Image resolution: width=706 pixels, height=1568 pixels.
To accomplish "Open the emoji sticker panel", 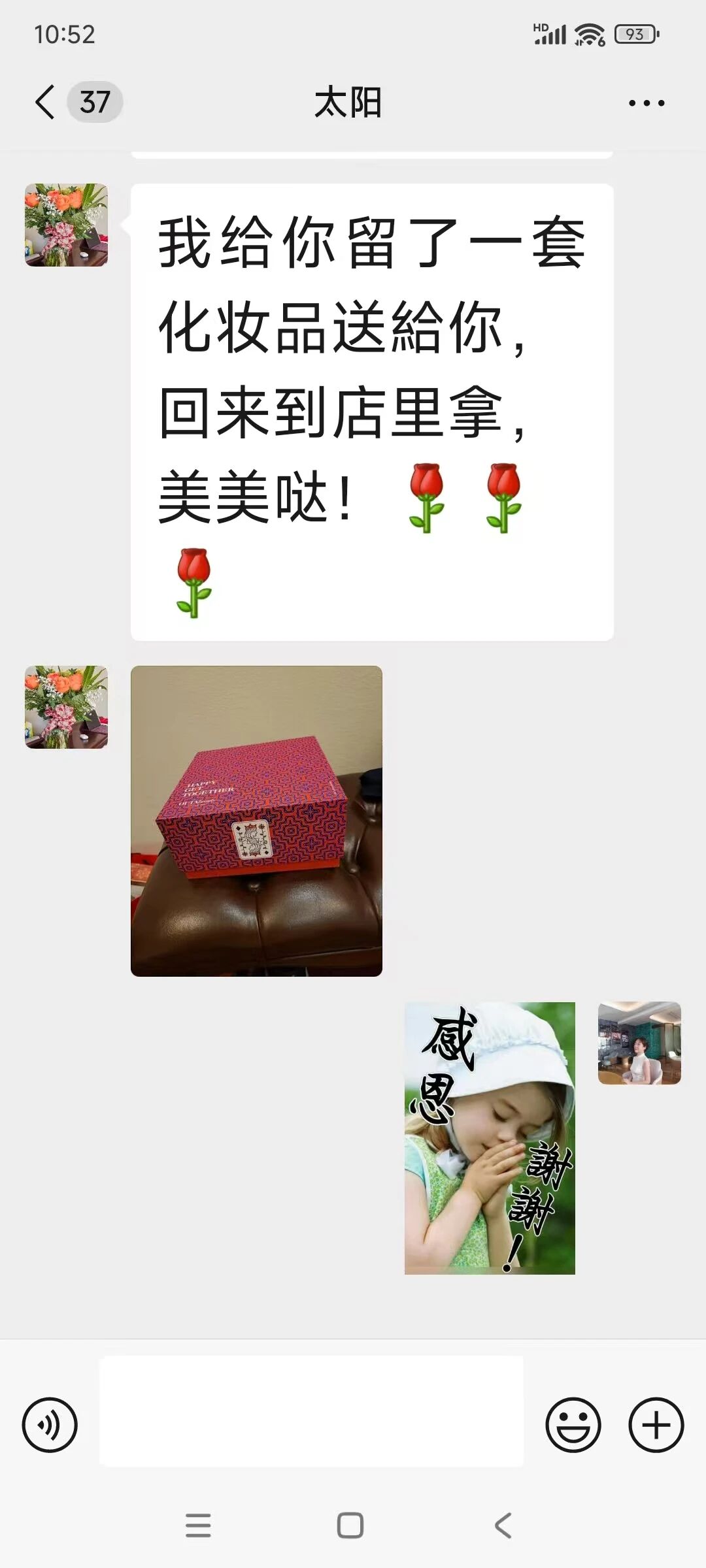I will coord(573,1424).
